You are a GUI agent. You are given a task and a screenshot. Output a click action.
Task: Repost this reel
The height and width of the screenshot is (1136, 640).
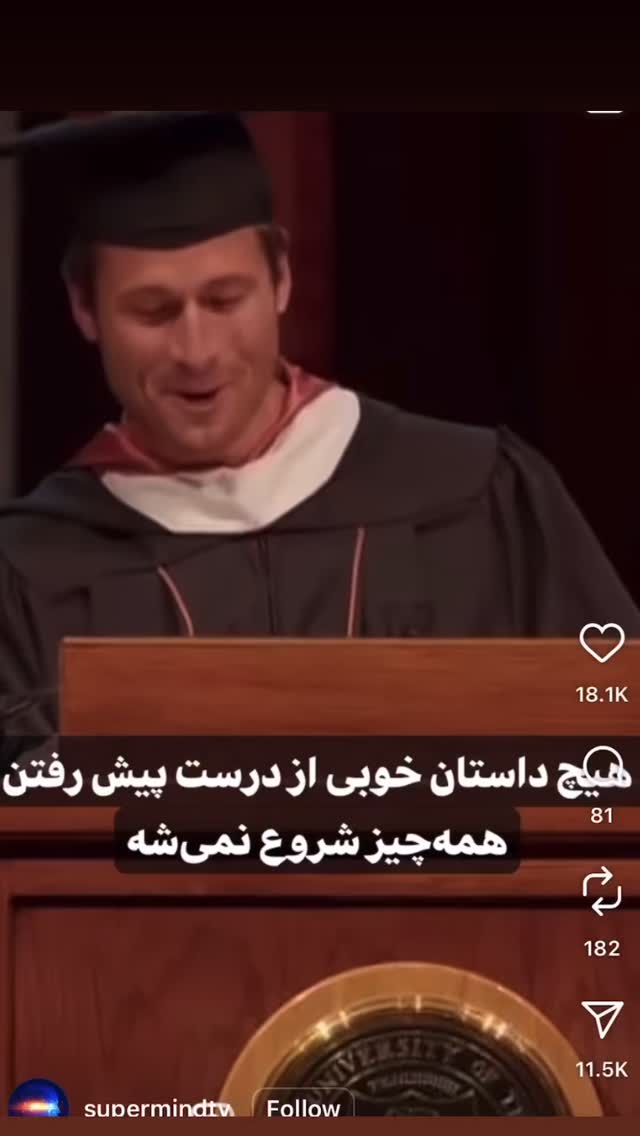point(602,890)
